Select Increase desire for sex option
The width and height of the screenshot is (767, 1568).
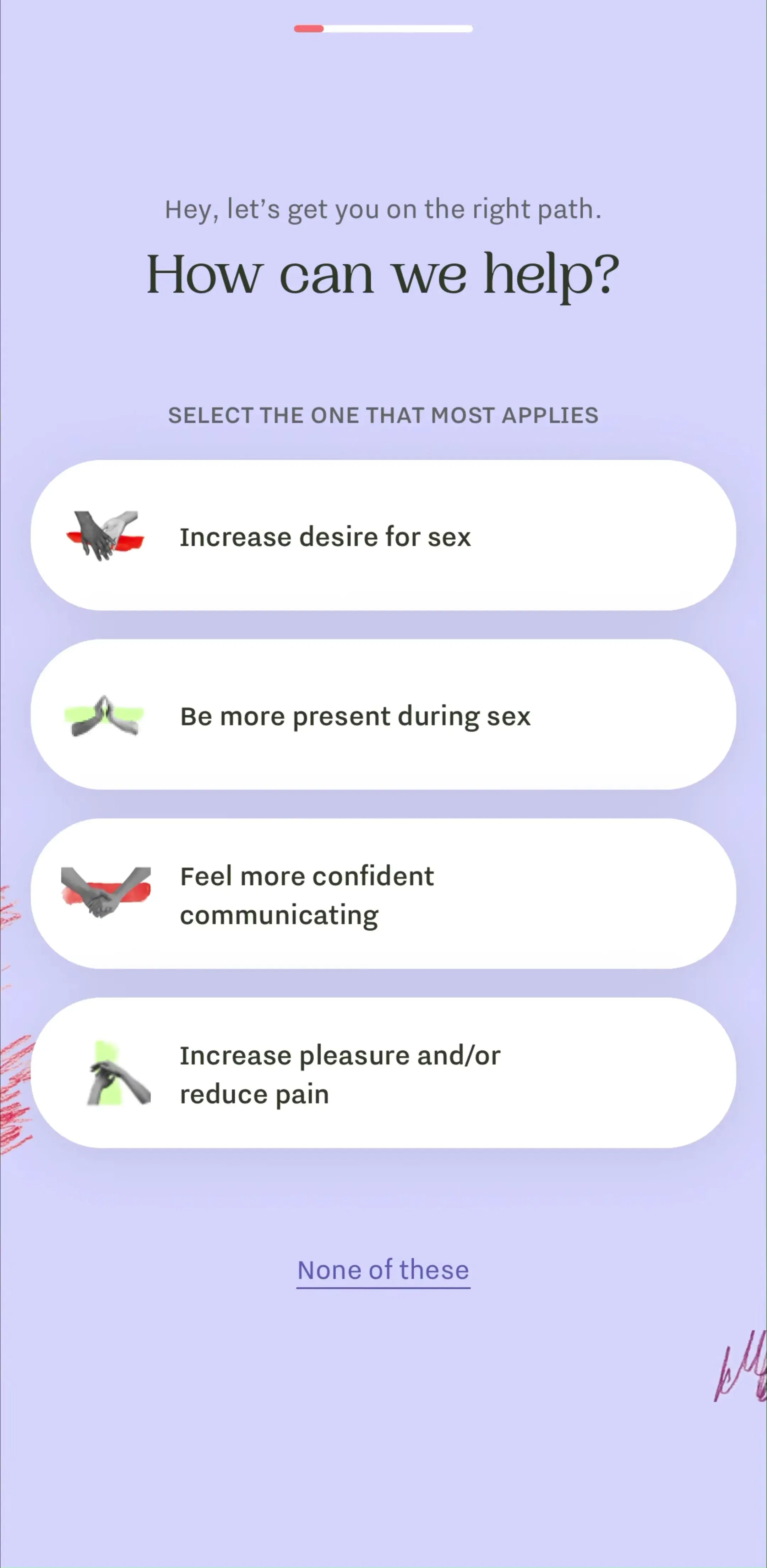[x=383, y=535]
